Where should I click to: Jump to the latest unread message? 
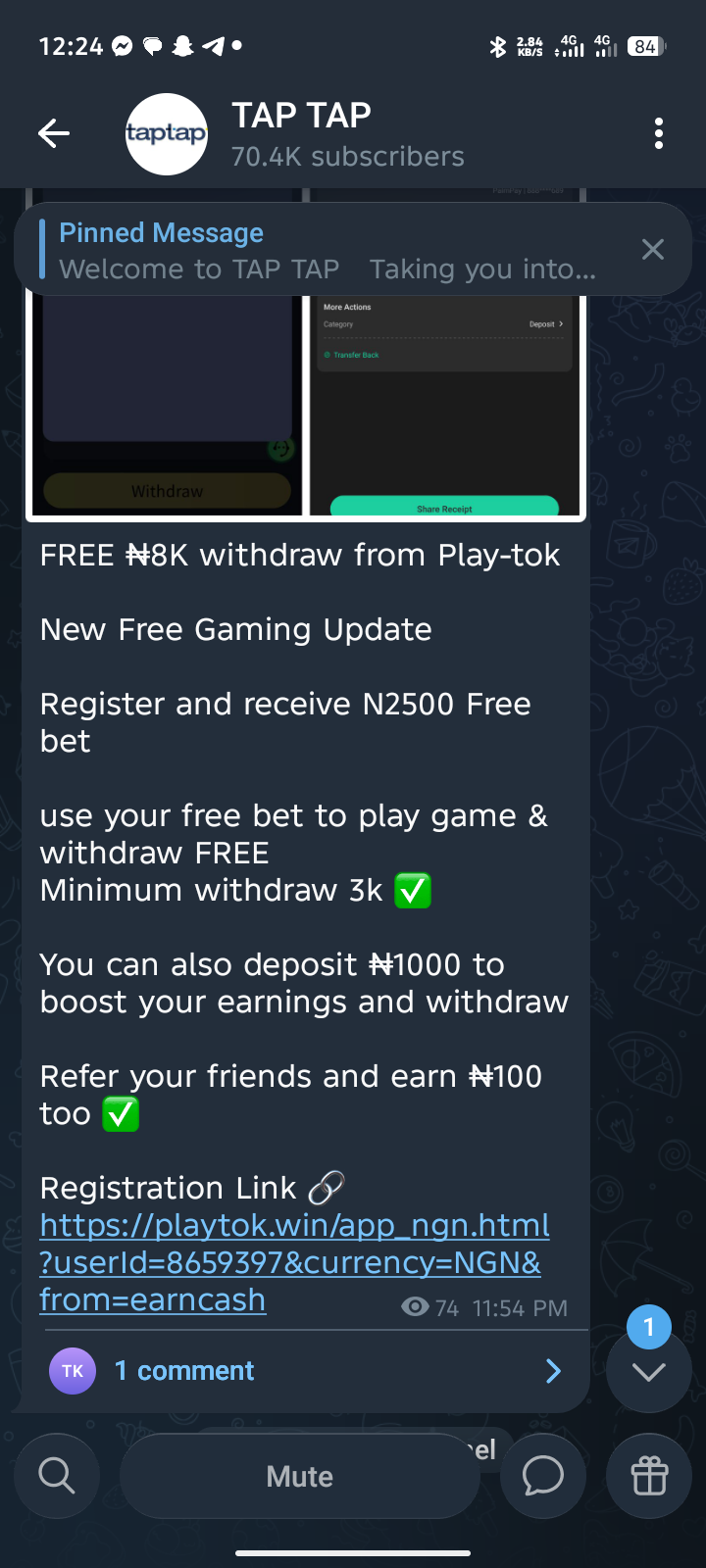tap(648, 1371)
